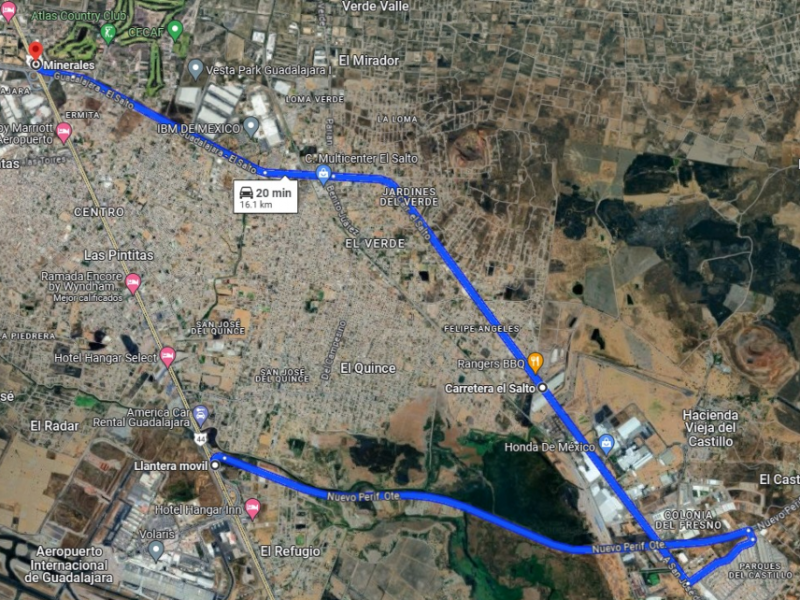
Task: Open the Vesta Park Guadalajara pin
Action: click(196, 69)
